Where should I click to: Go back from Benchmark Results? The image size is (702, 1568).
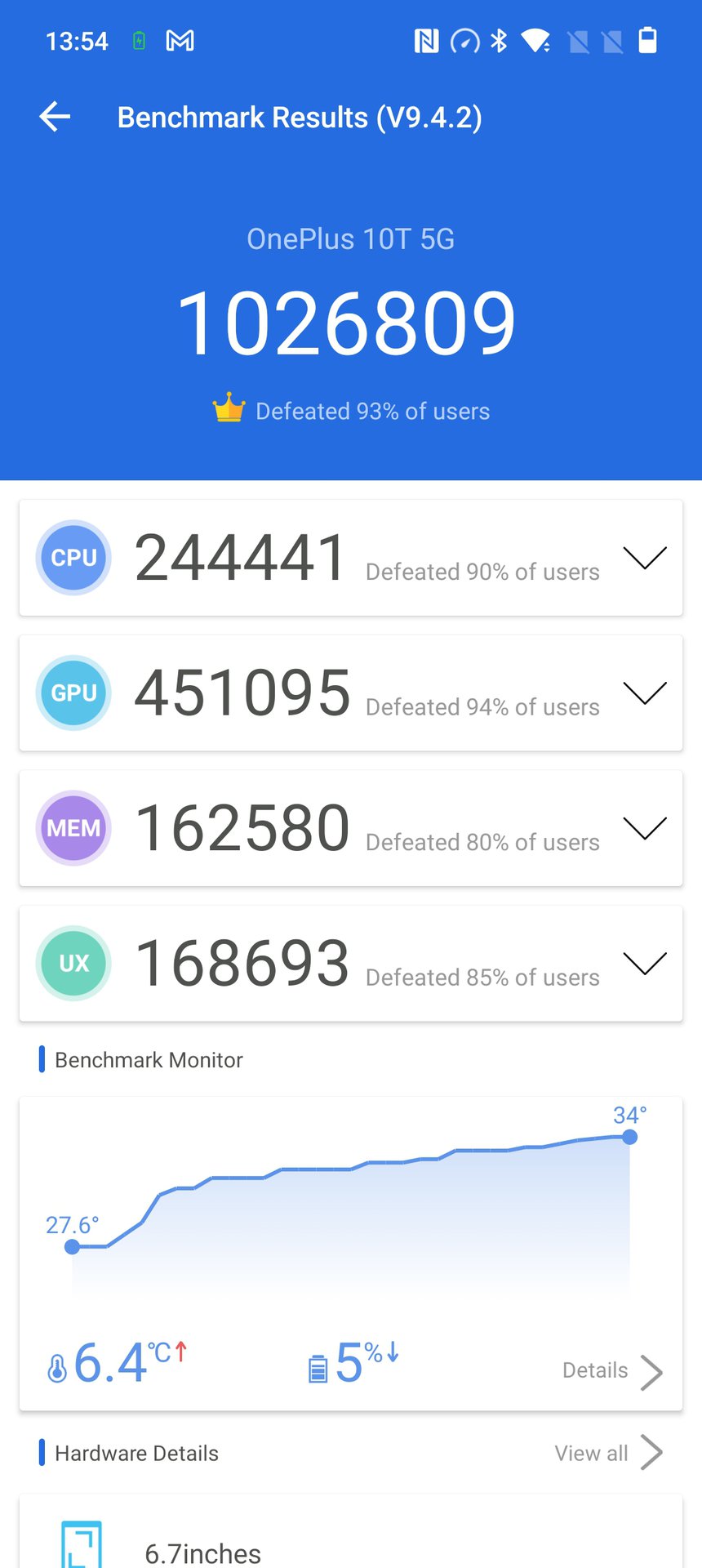pos(55,117)
